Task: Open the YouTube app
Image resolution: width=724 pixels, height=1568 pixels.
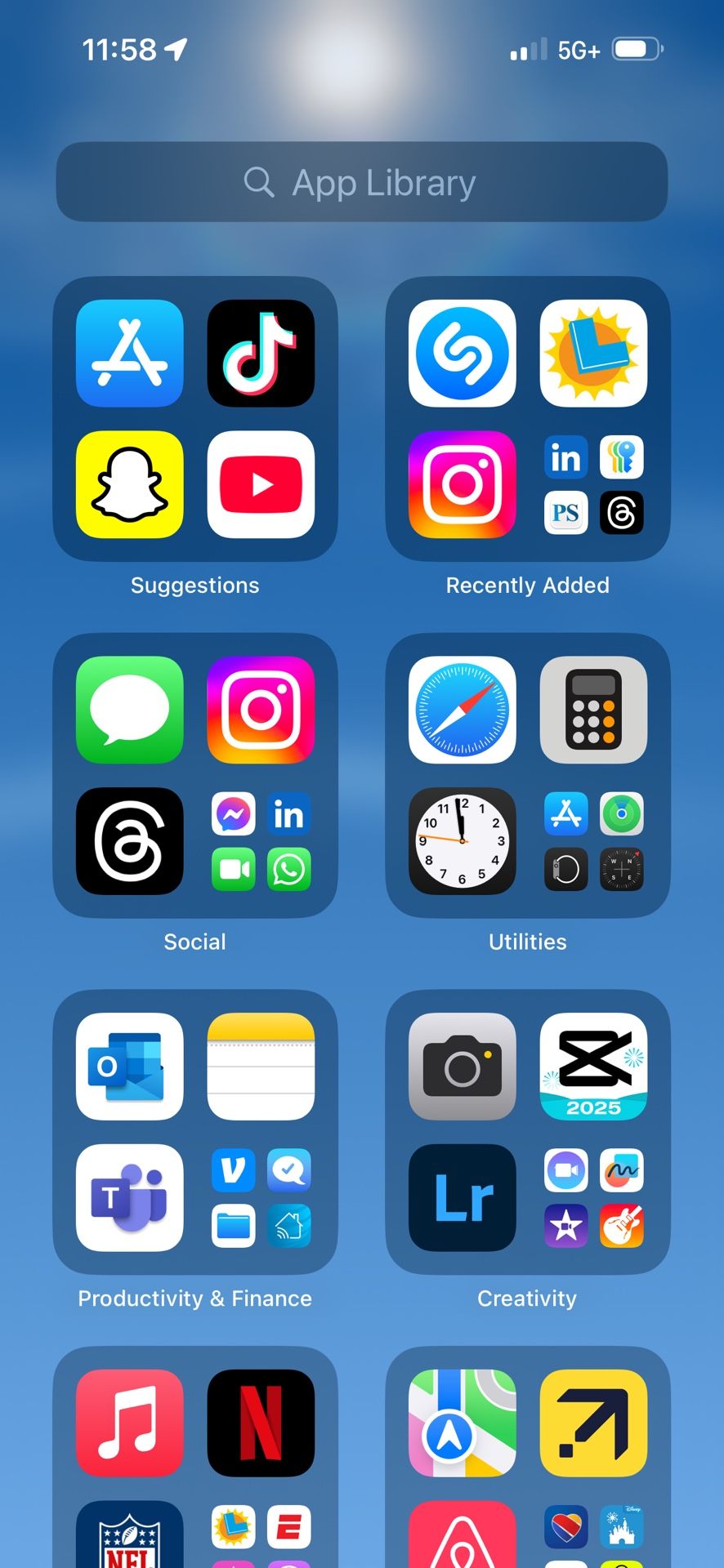Action: [x=261, y=484]
